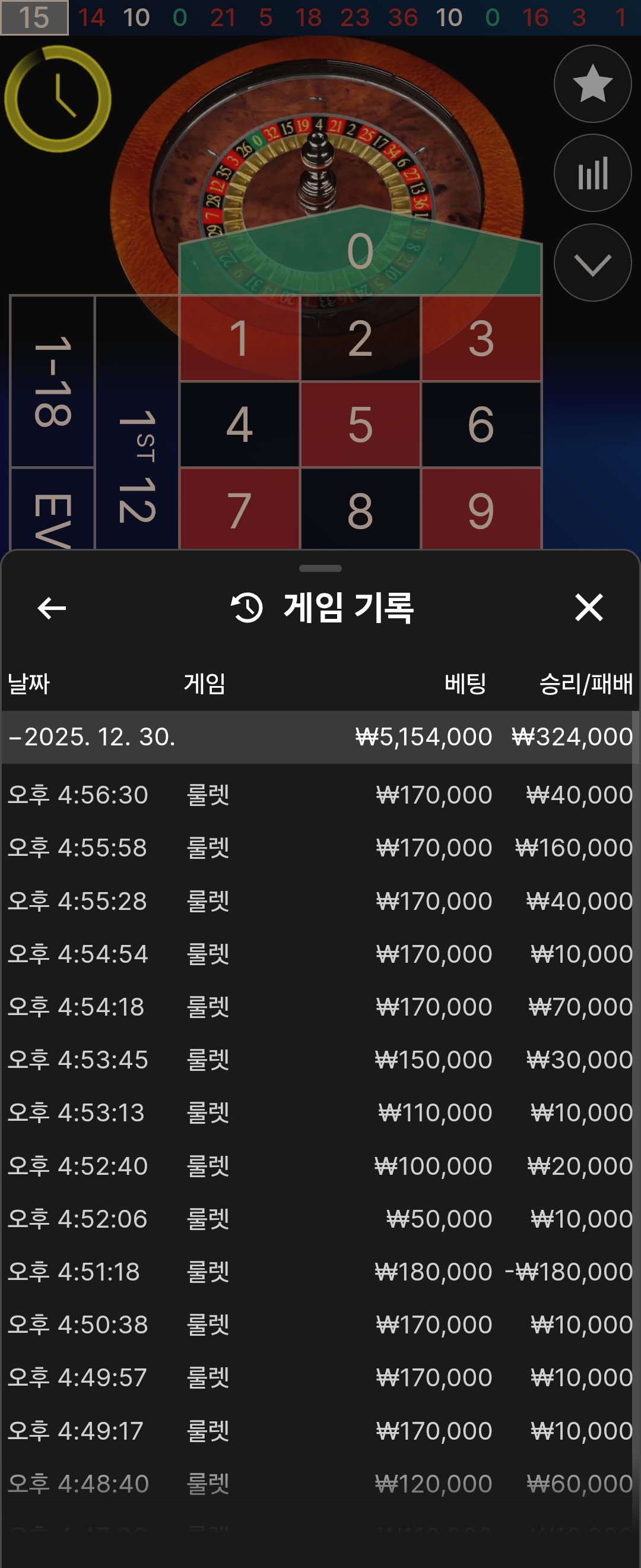Collapse the 2025. 12. 30. date group
This screenshot has width=641, height=1568.
coord(91,737)
